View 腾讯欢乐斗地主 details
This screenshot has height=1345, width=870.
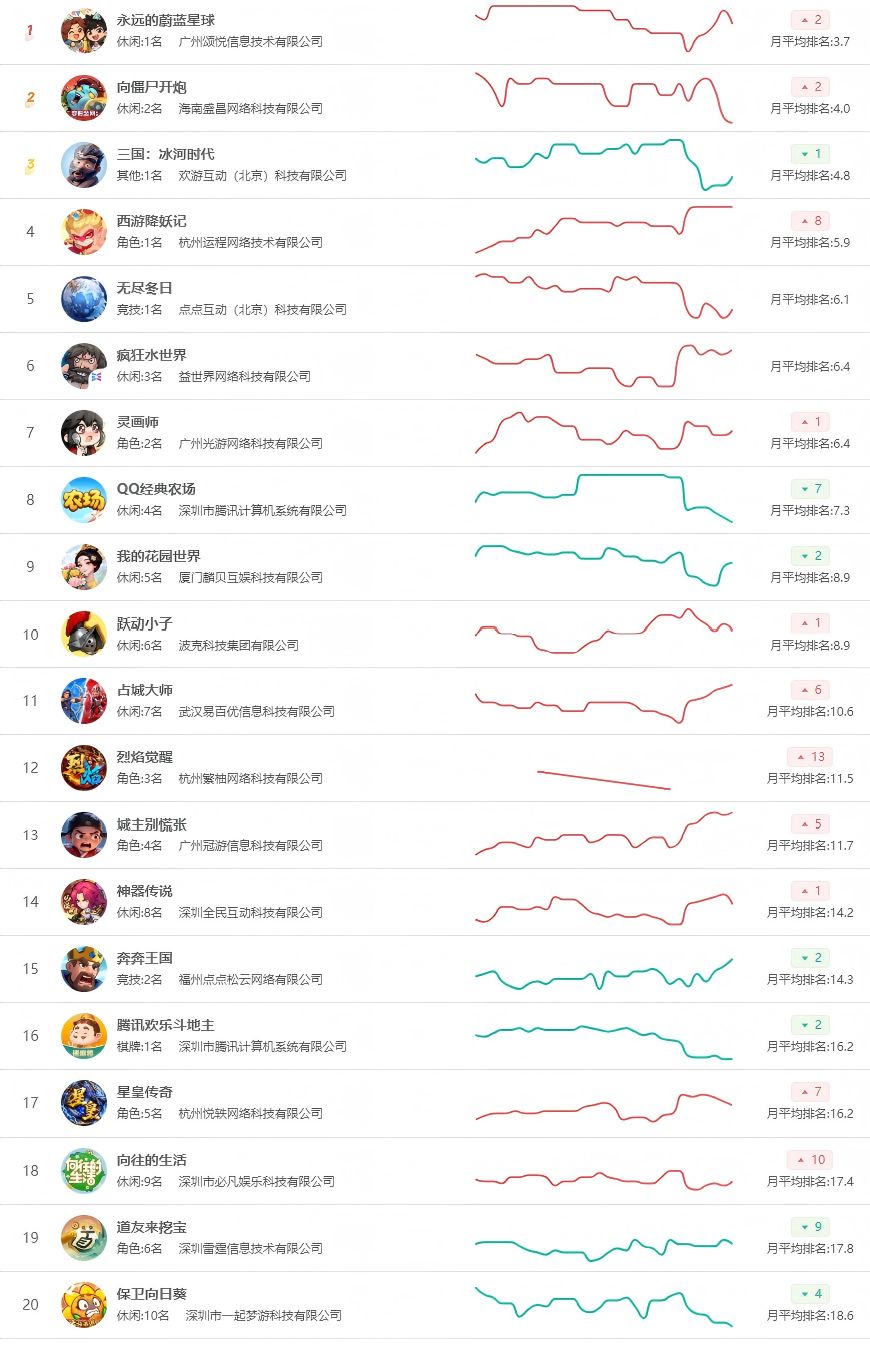[x=435, y=1036]
